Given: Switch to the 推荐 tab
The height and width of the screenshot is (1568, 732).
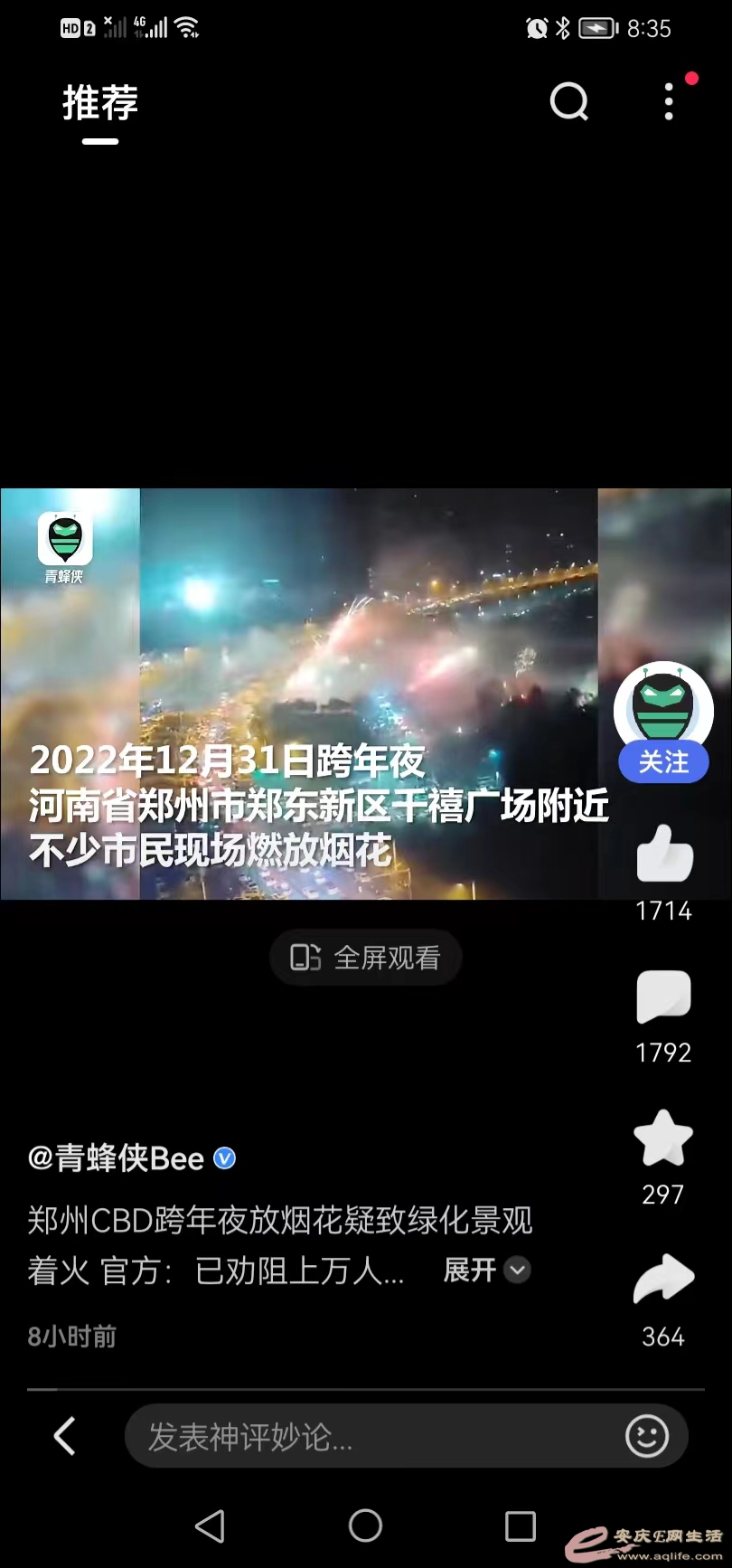Looking at the screenshot, I should (100, 102).
